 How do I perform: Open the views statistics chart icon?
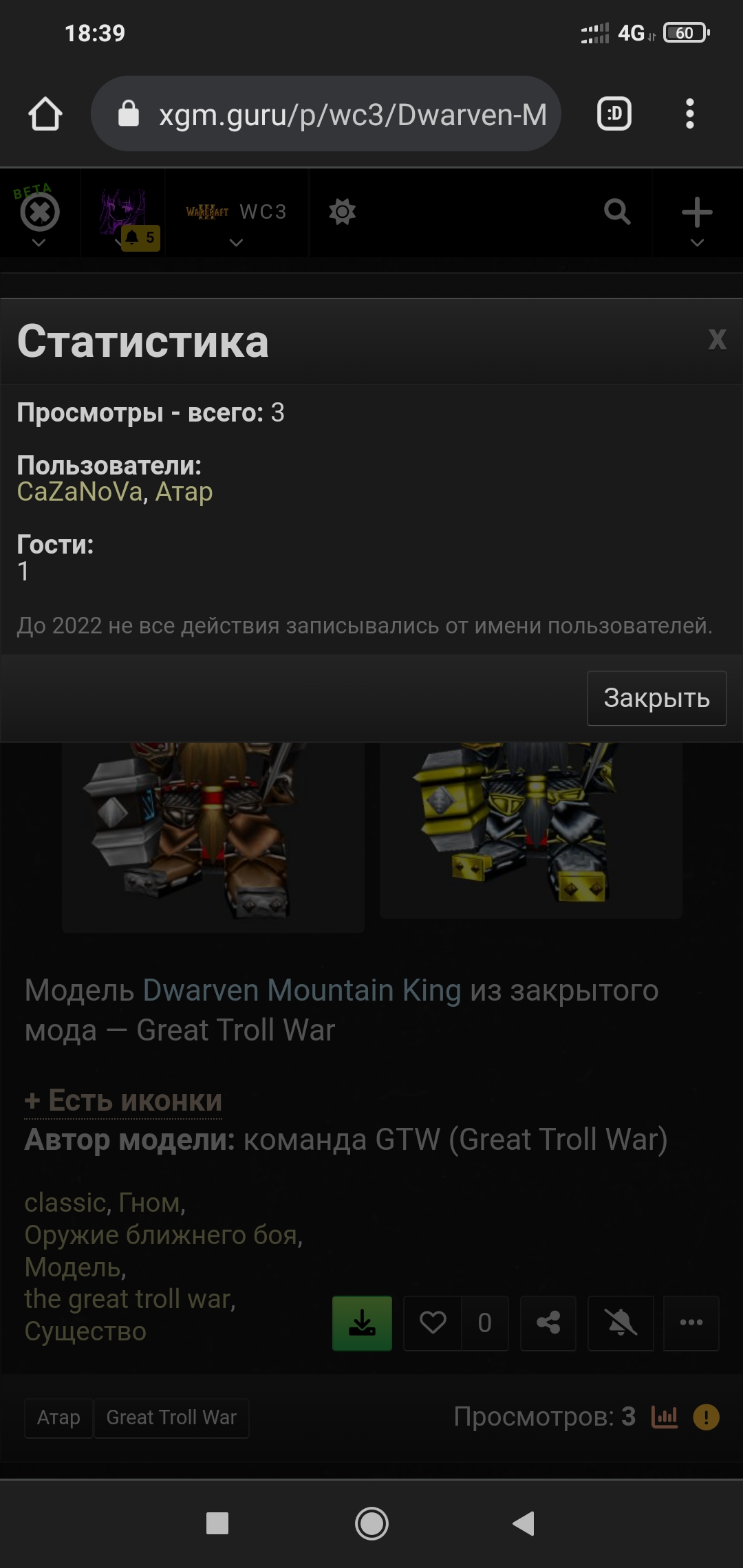[x=665, y=1417]
